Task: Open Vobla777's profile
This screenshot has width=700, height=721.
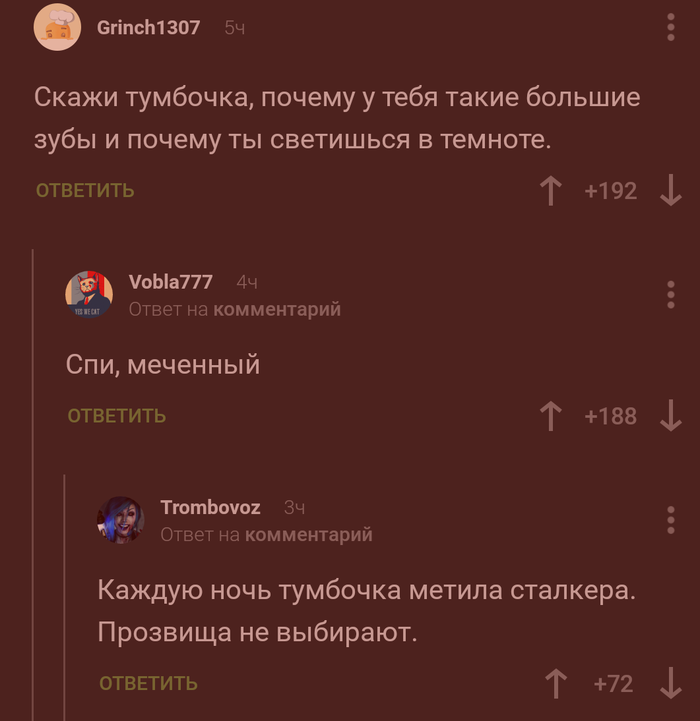Action: 171,283
